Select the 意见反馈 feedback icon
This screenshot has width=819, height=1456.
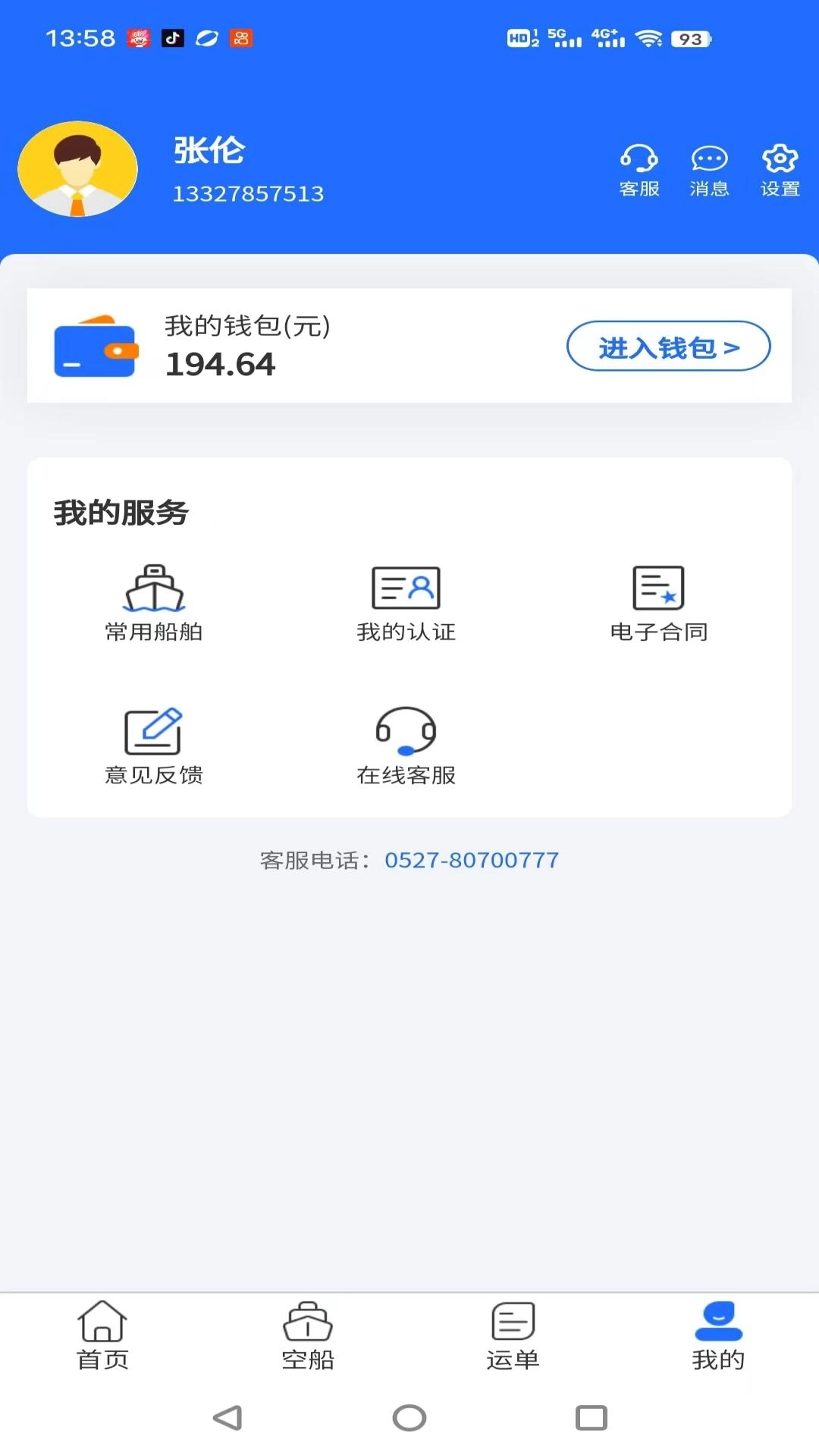155,730
